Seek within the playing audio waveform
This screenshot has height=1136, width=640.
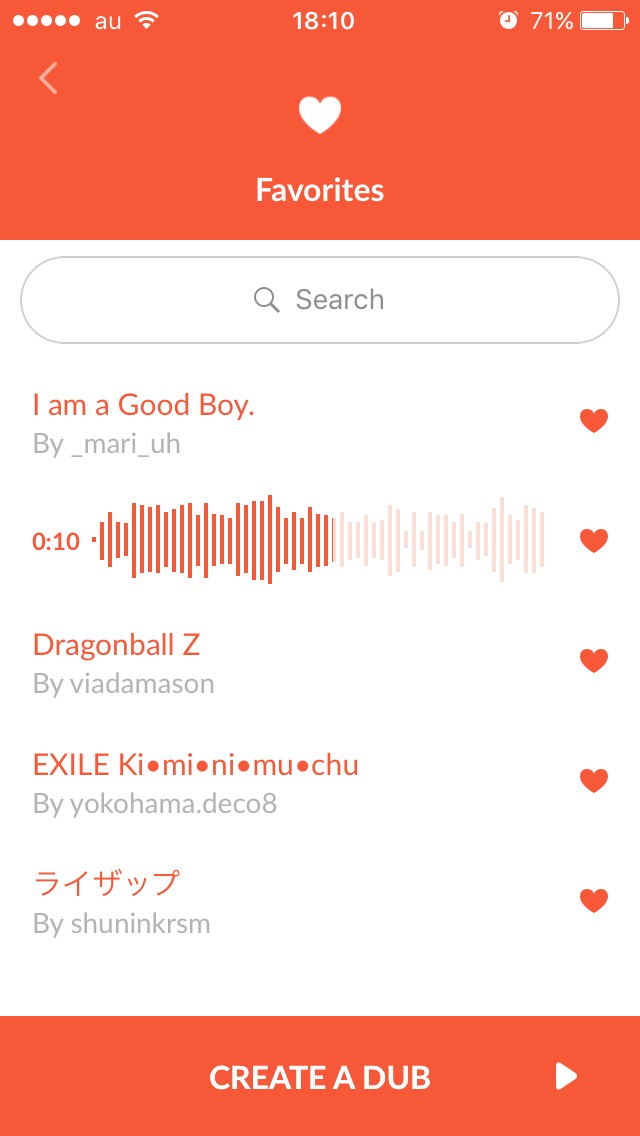[x=320, y=540]
